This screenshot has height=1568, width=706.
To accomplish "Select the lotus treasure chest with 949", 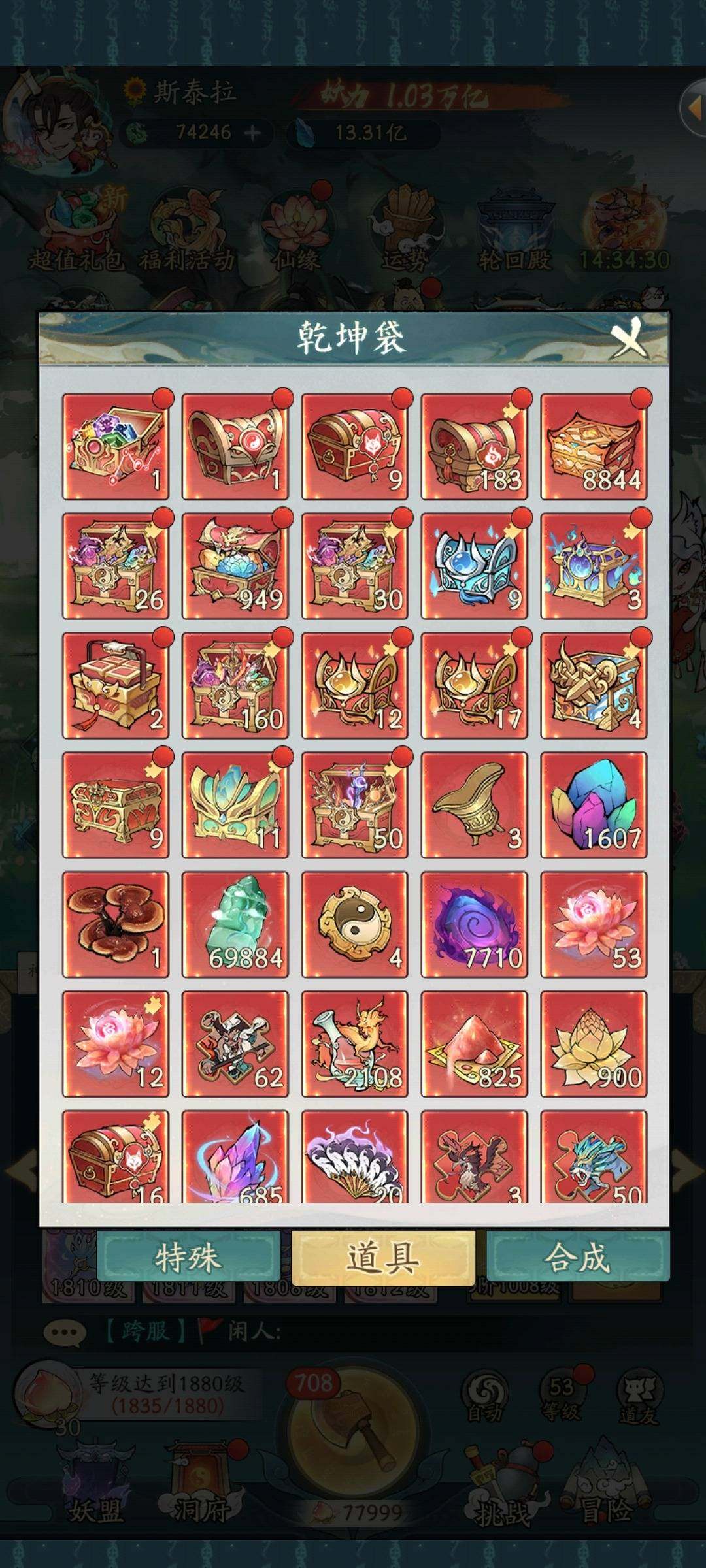I will pyautogui.click(x=235, y=566).
